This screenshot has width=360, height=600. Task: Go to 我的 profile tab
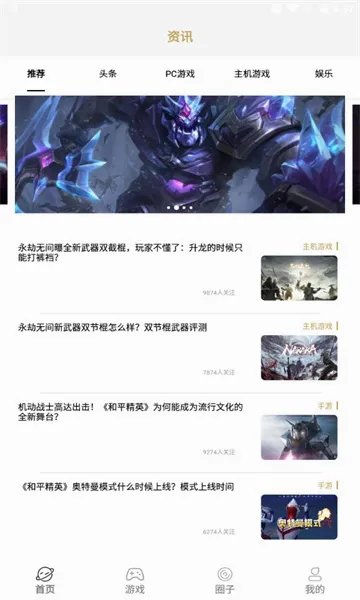(x=315, y=581)
